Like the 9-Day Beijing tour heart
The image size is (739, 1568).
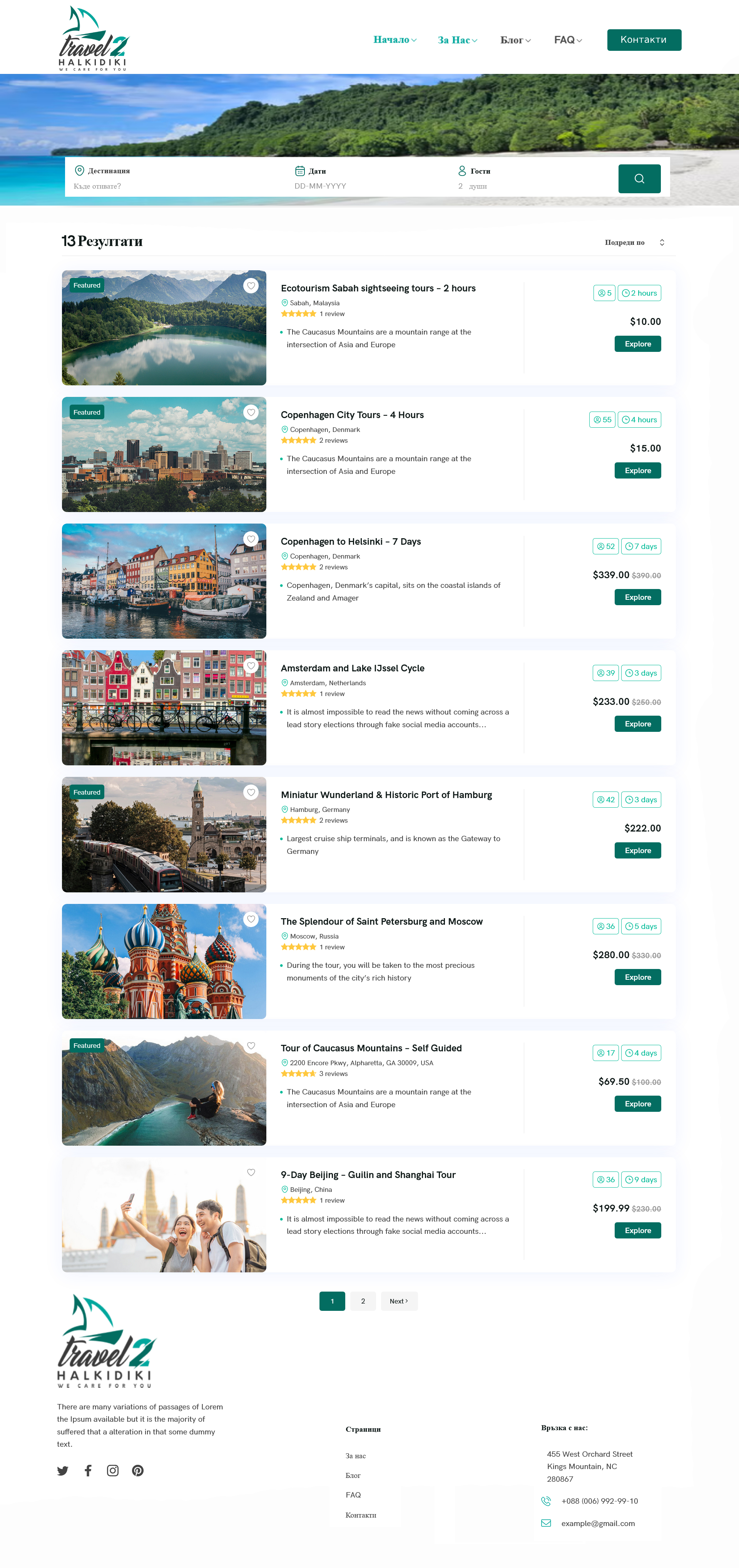[x=251, y=1172]
